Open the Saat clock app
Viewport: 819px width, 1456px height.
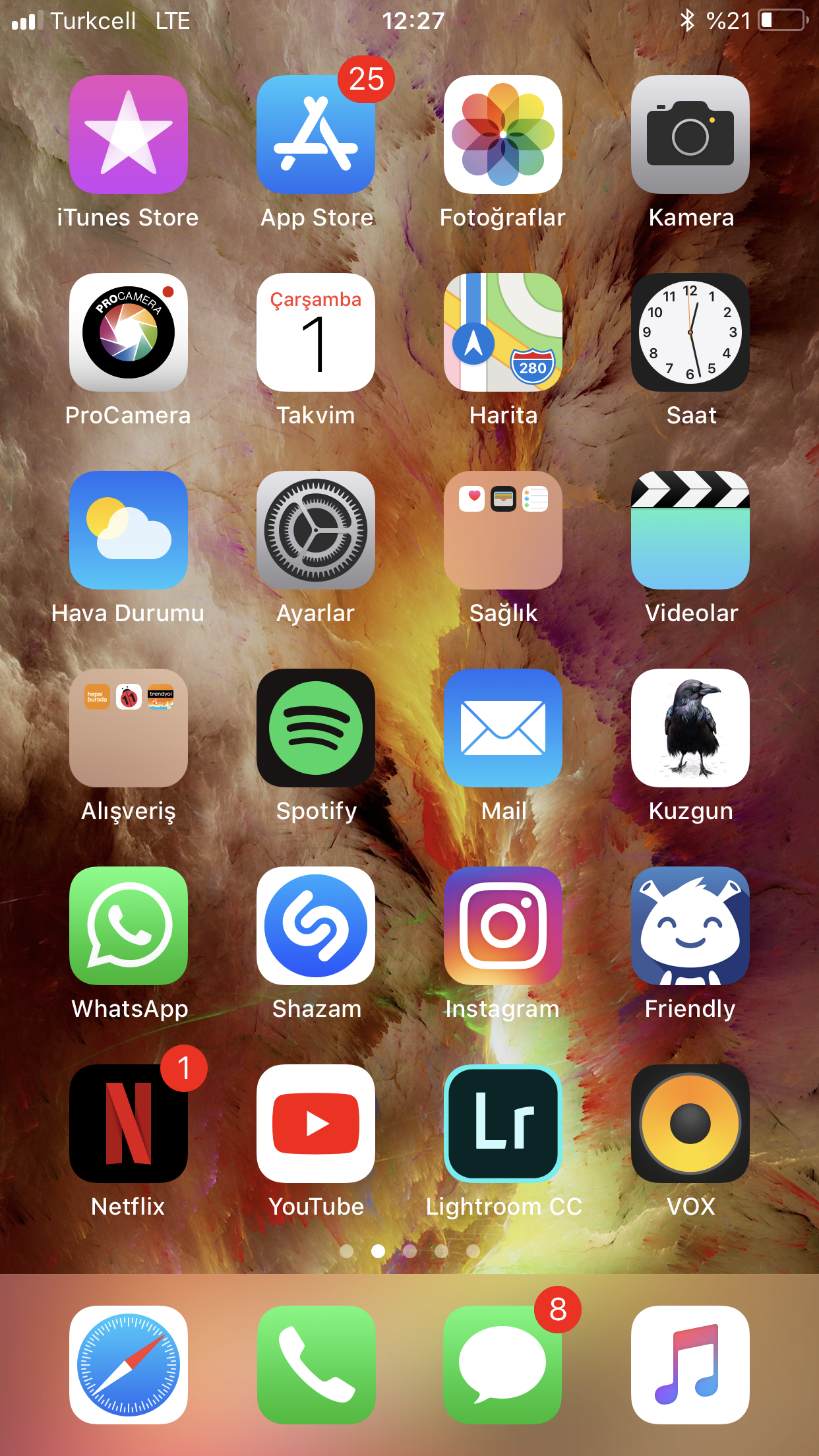[690, 332]
